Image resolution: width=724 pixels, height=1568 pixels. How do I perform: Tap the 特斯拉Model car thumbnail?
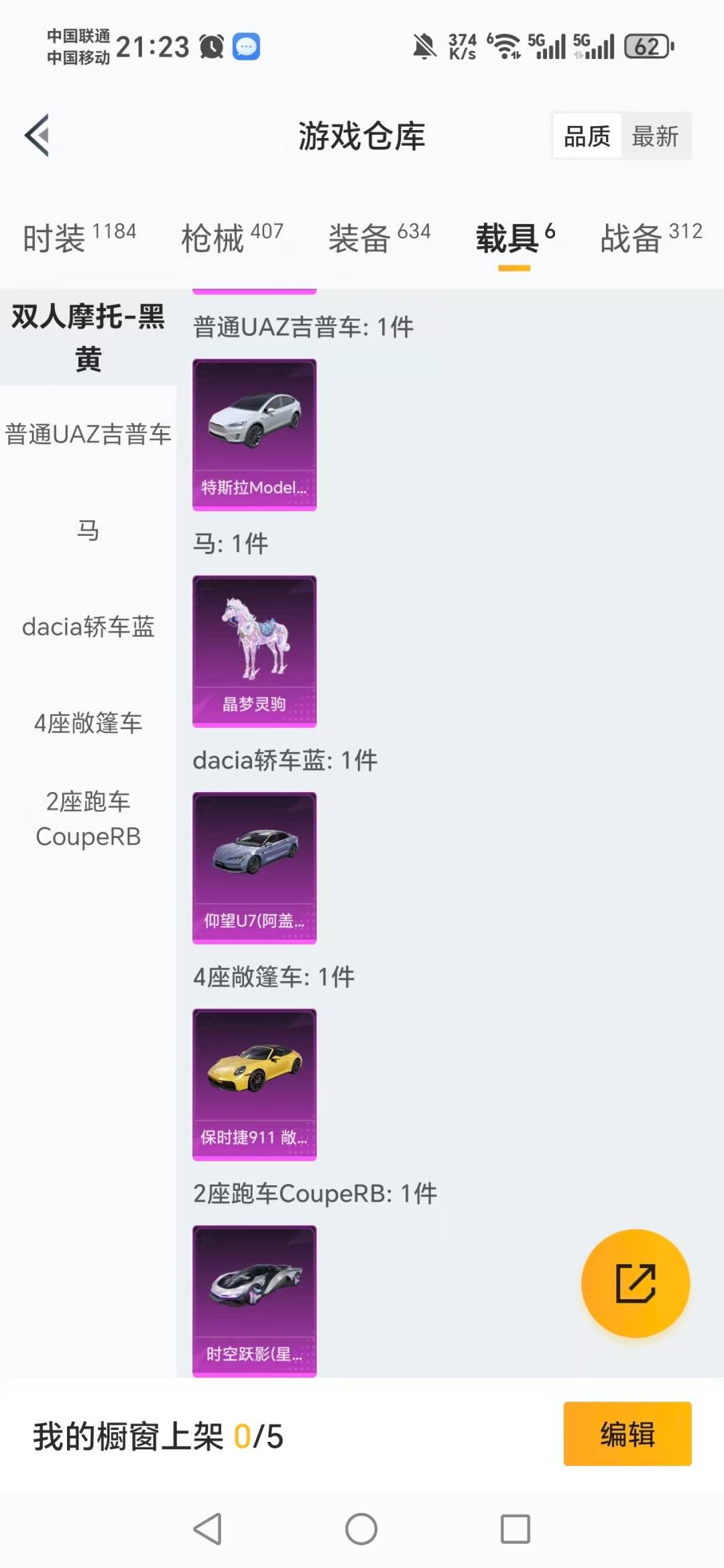click(x=254, y=433)
